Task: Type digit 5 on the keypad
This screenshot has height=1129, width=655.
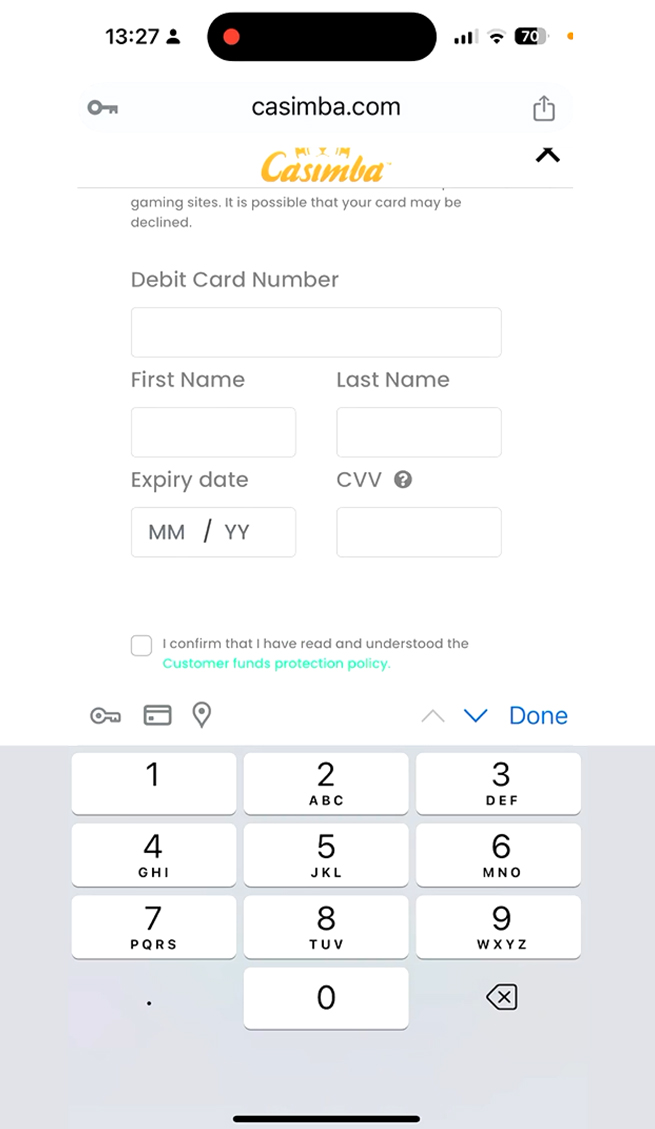Action: 326,855
